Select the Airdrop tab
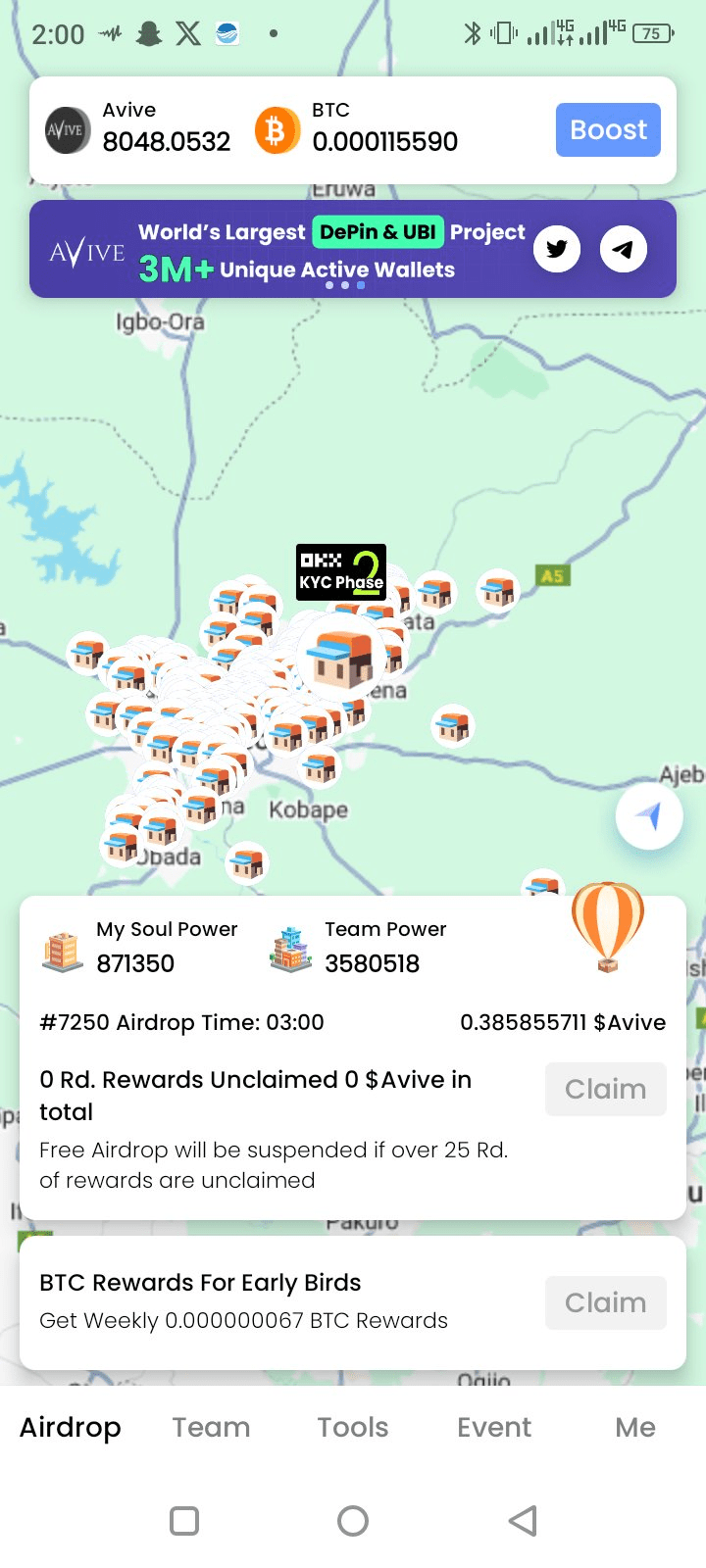This screenshot has width=706, height=1568. 71,1427
